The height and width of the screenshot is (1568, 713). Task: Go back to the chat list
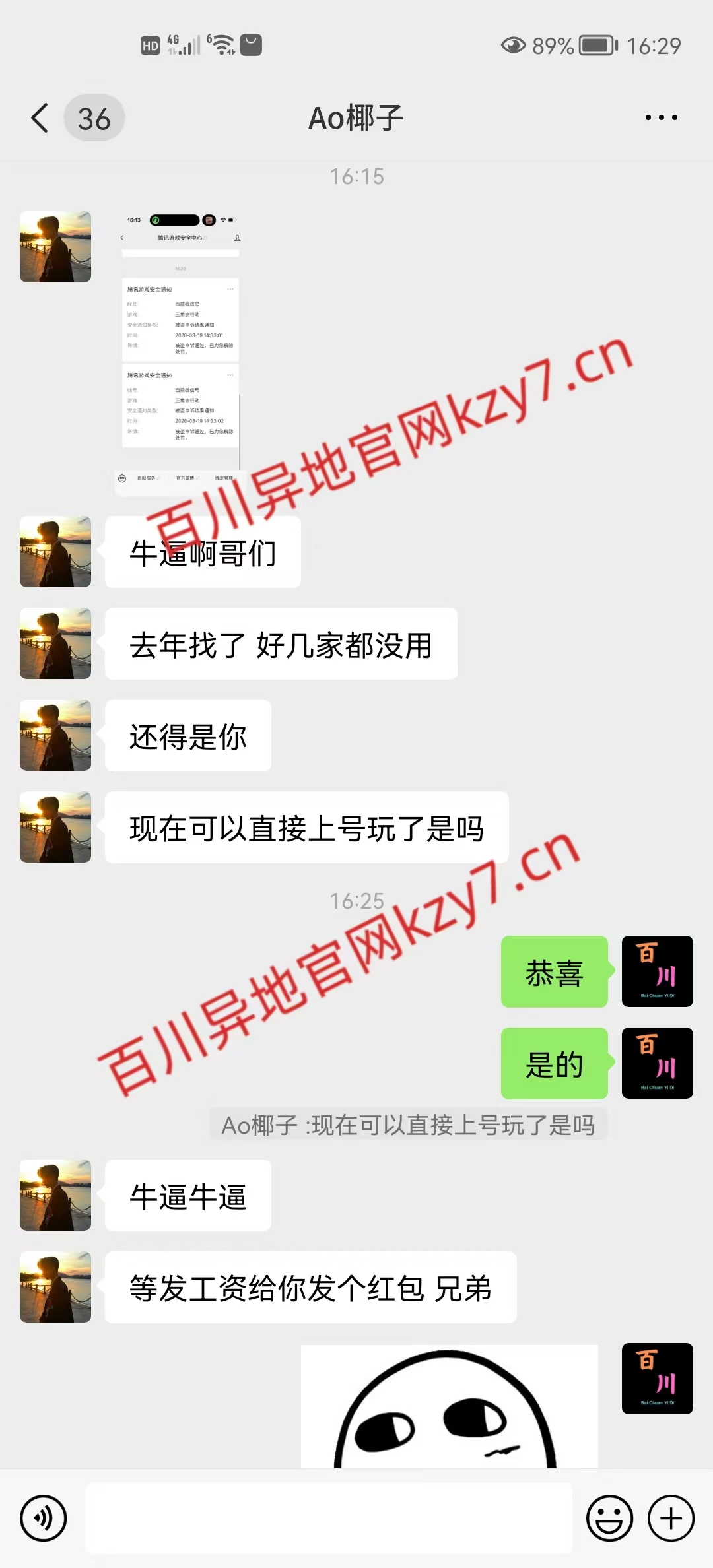click(40, 118)
